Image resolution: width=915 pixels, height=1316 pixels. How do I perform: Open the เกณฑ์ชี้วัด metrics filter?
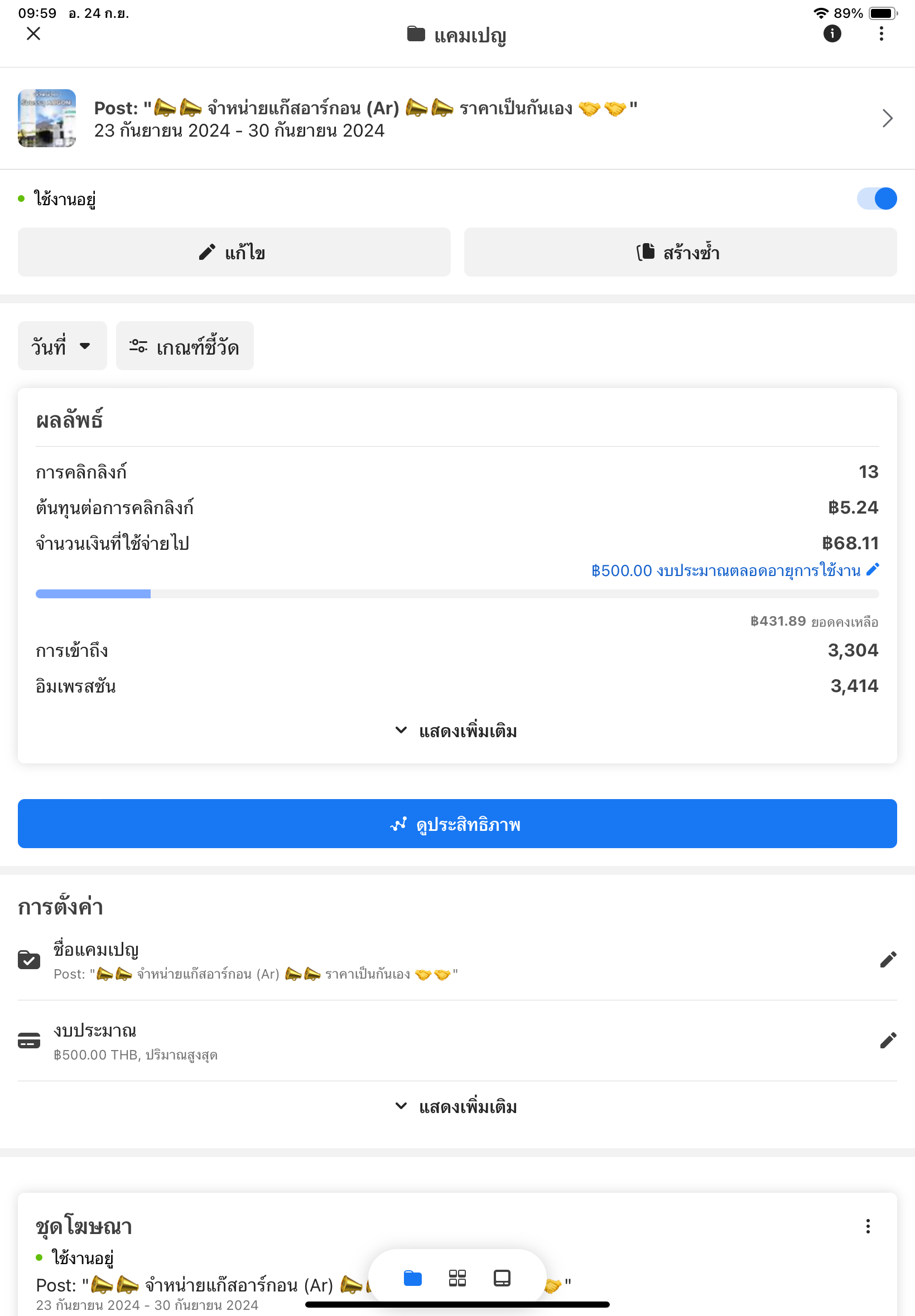[185, 346]
